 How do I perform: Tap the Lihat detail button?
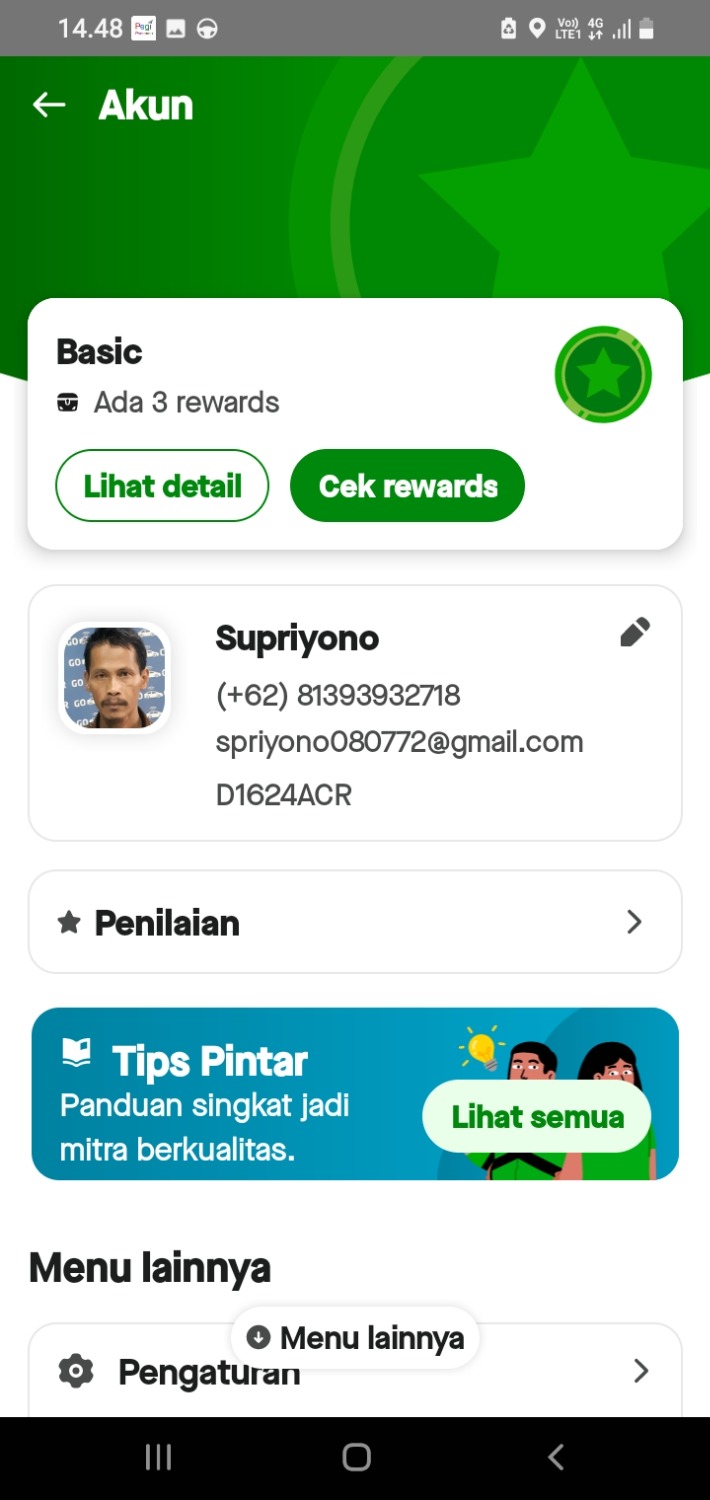coord(162,486)
